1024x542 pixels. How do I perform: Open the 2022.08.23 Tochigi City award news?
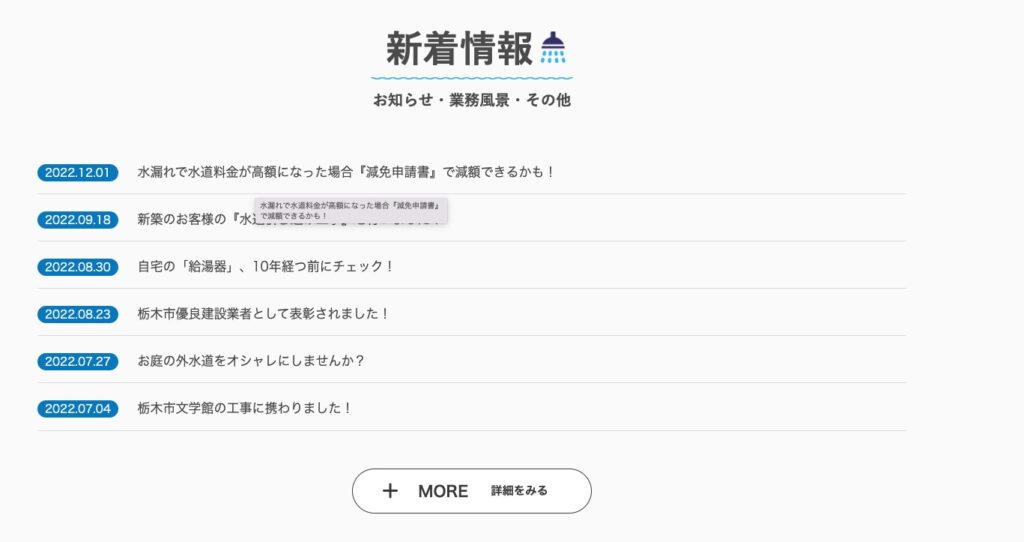263,314
